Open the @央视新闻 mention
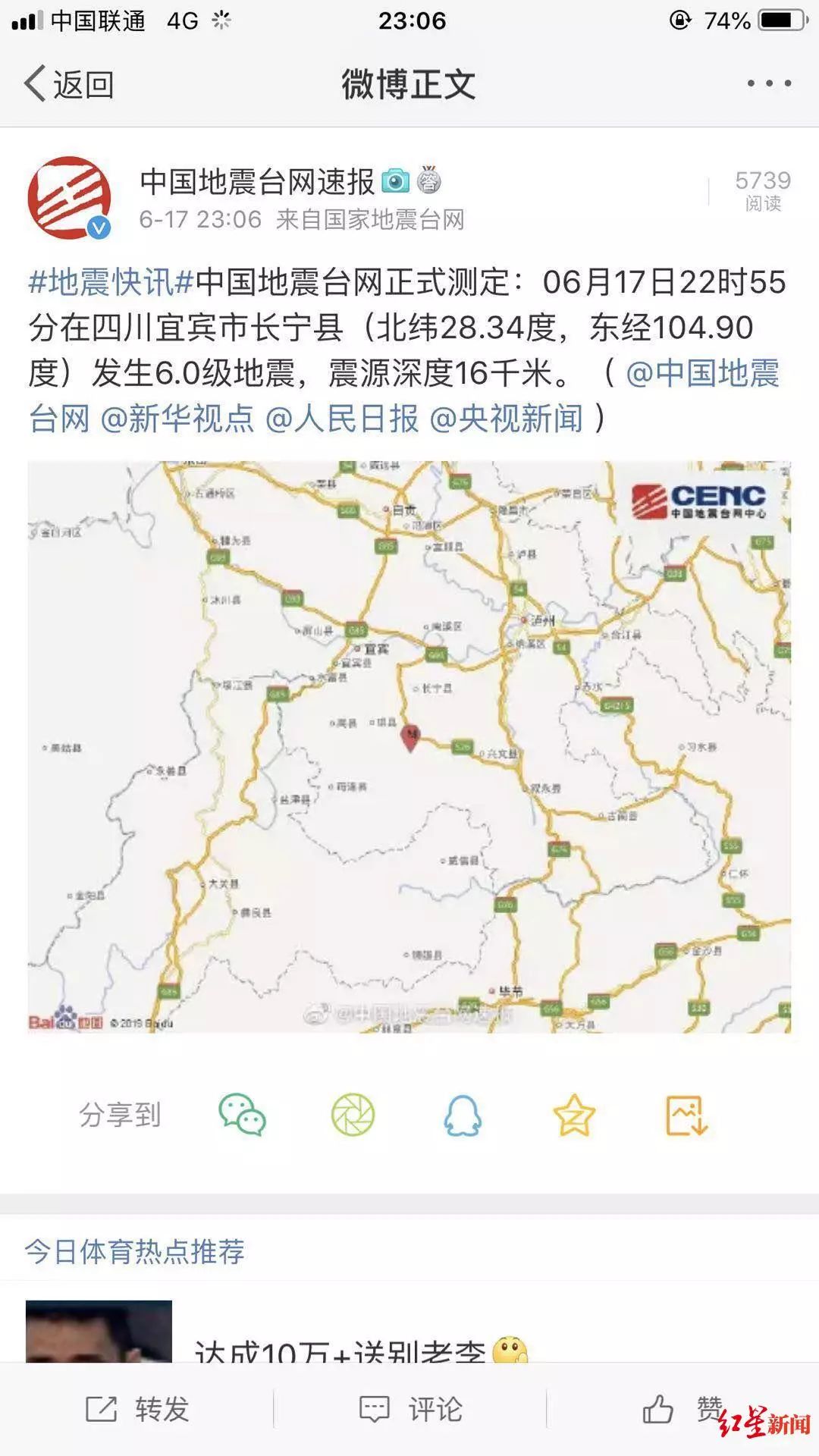This screenshot has width=819, height=1456. [507, 419]
